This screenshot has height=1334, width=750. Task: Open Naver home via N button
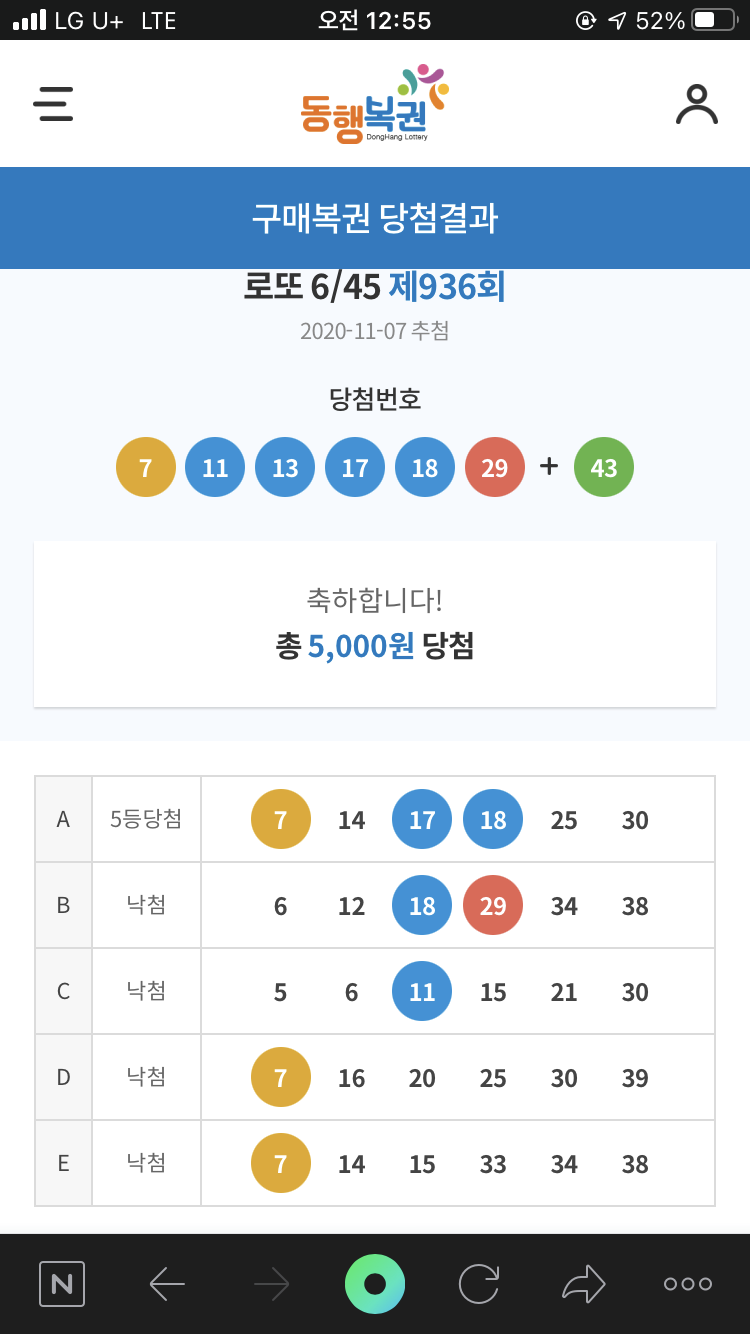[62, 1283]
